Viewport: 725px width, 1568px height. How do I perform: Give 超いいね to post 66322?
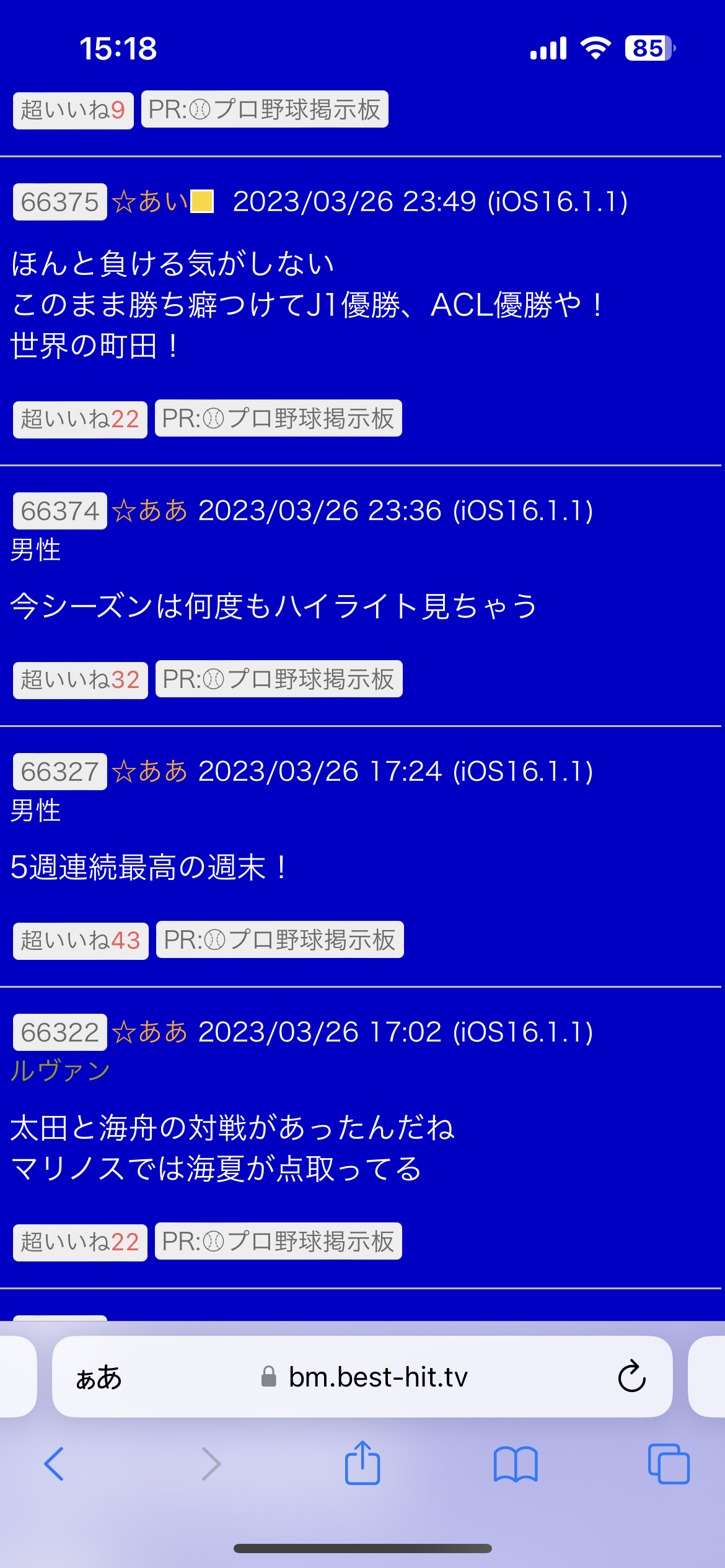pos(80,1242)
